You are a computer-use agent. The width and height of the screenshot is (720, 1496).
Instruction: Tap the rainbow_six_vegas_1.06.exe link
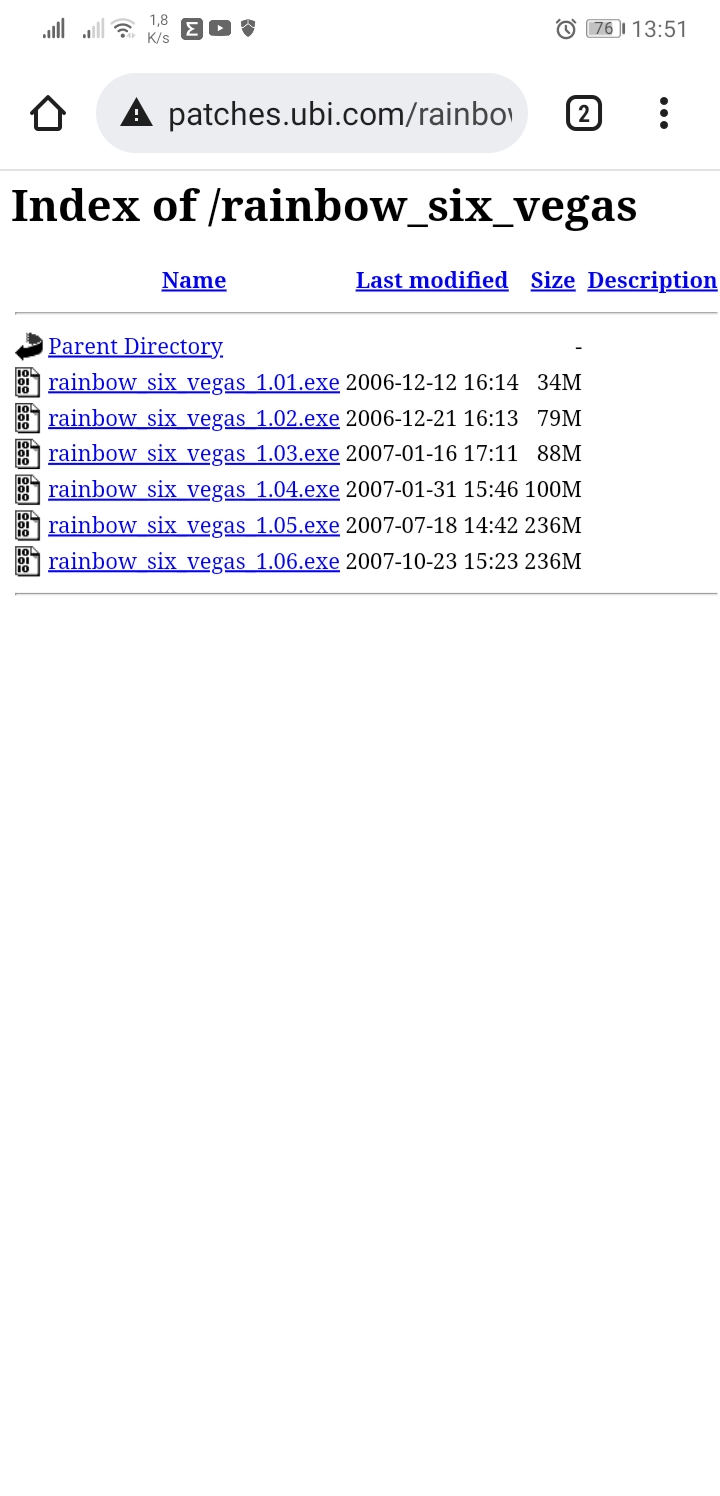tap(194, 562)
